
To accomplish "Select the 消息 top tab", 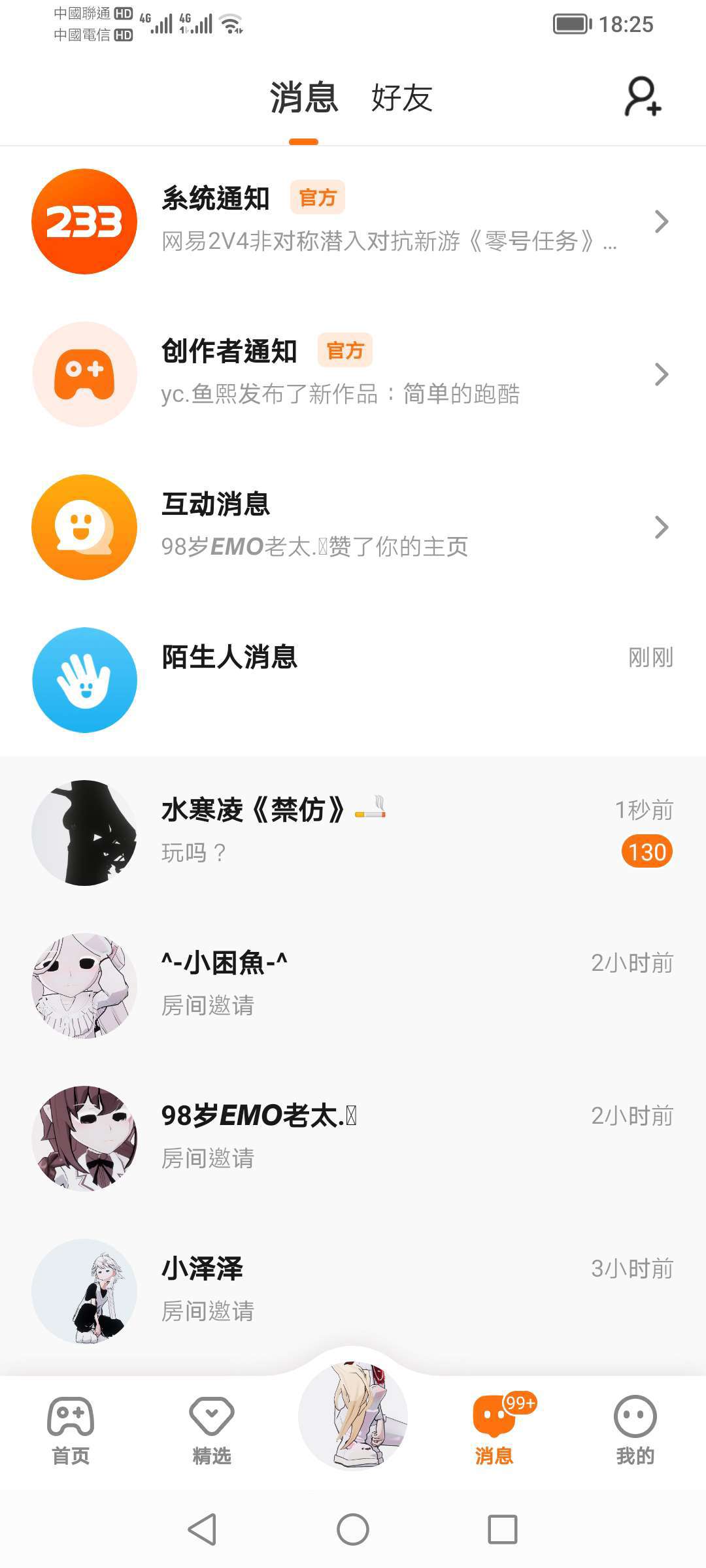I will [304, 99].
